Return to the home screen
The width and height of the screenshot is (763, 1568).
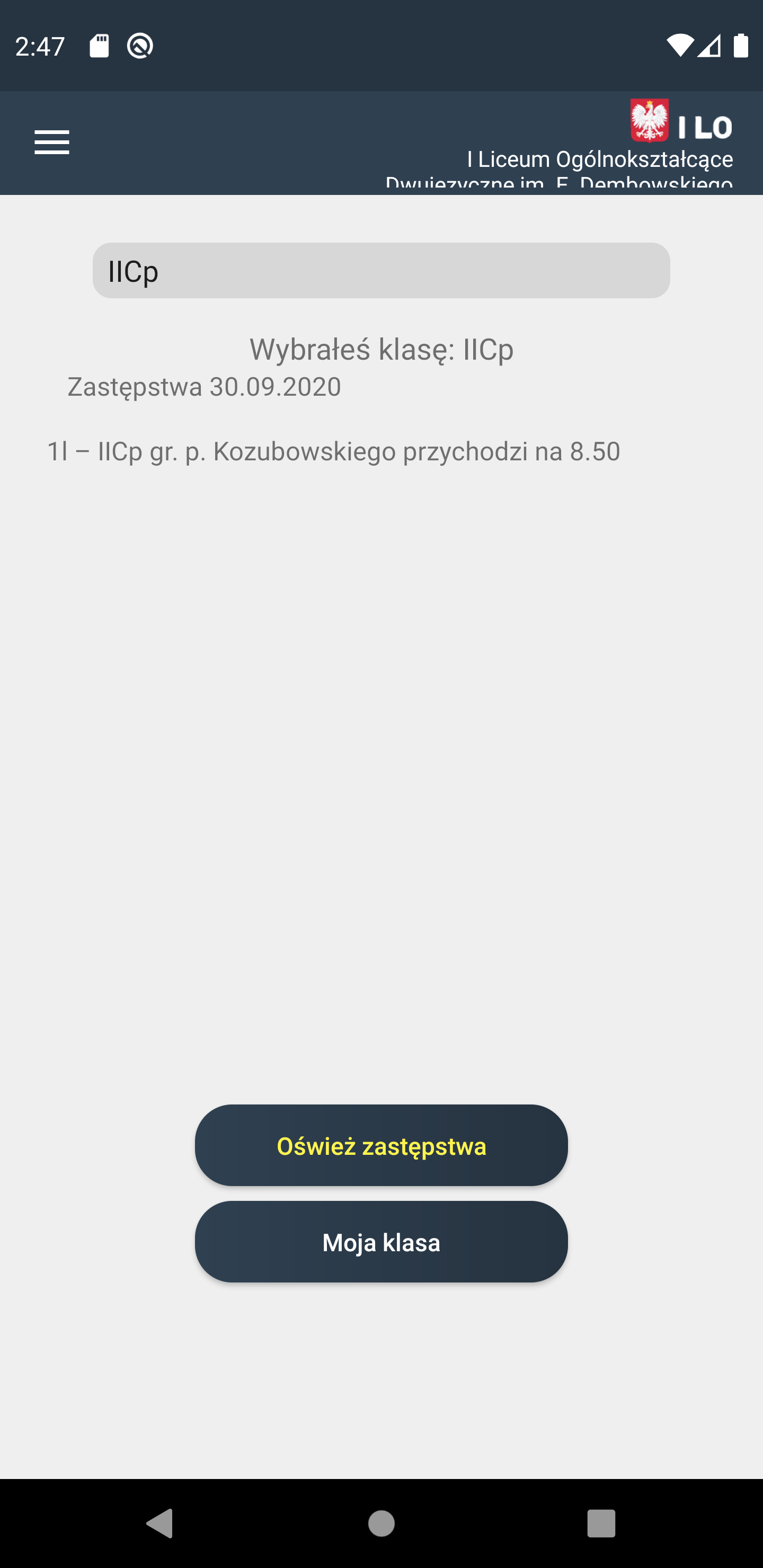pos(381,1524)
